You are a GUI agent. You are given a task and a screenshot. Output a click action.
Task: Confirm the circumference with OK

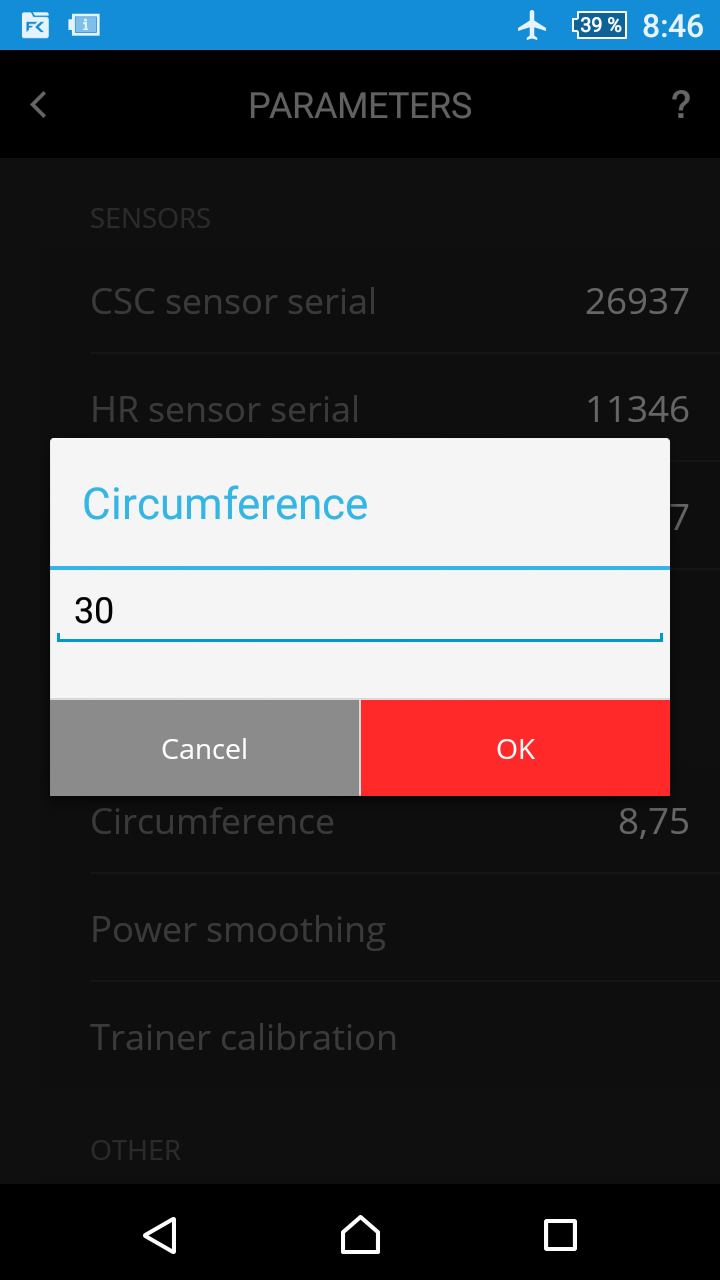[x=515, y=748]
